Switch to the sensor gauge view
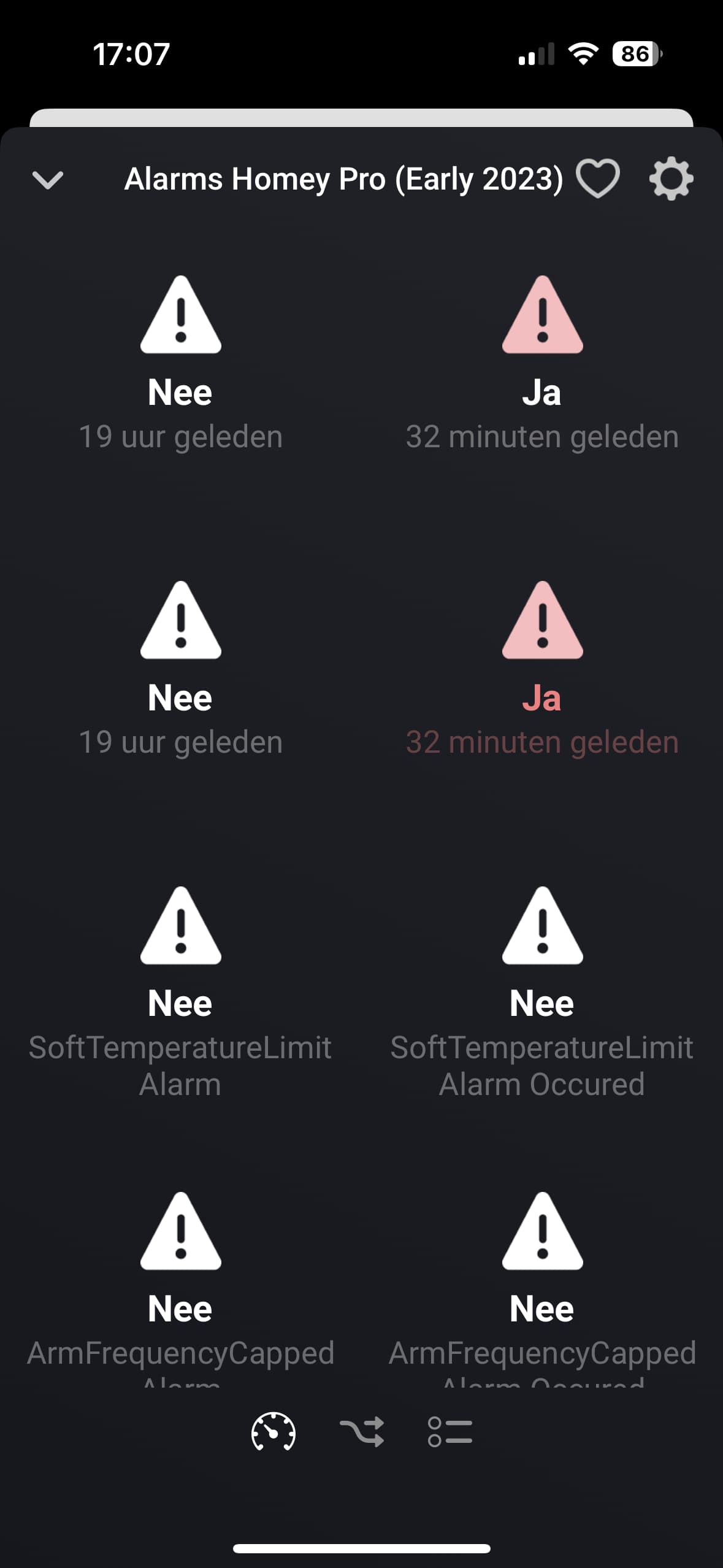This screenshot has width=723, height=1568. (x=274, y=1432)
